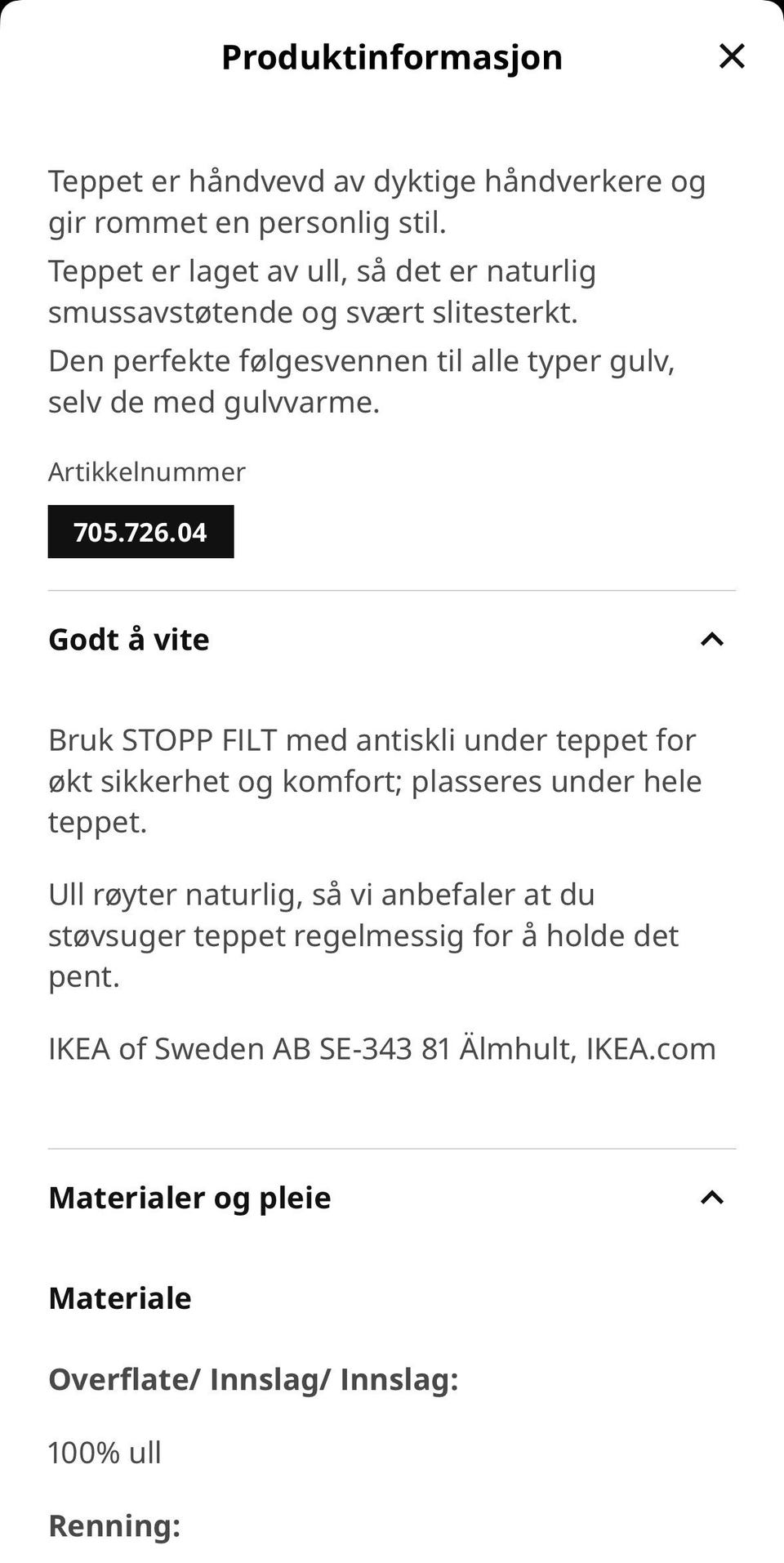Click the chevron beside Materialer og pleie
This screenshot has width=784, height=1563.
point(711,1199)
